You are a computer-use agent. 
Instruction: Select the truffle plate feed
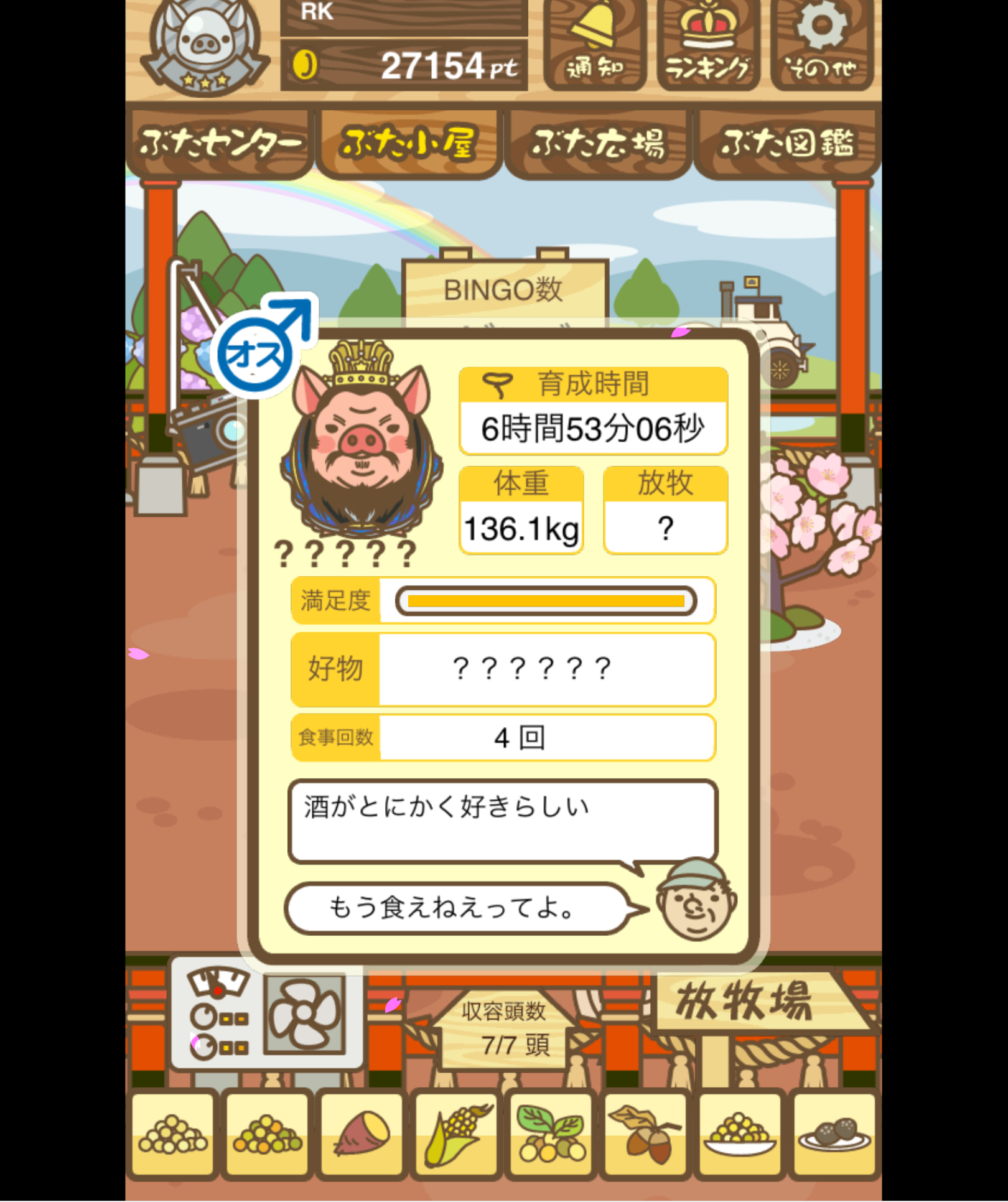click(x=834, y=1134)
